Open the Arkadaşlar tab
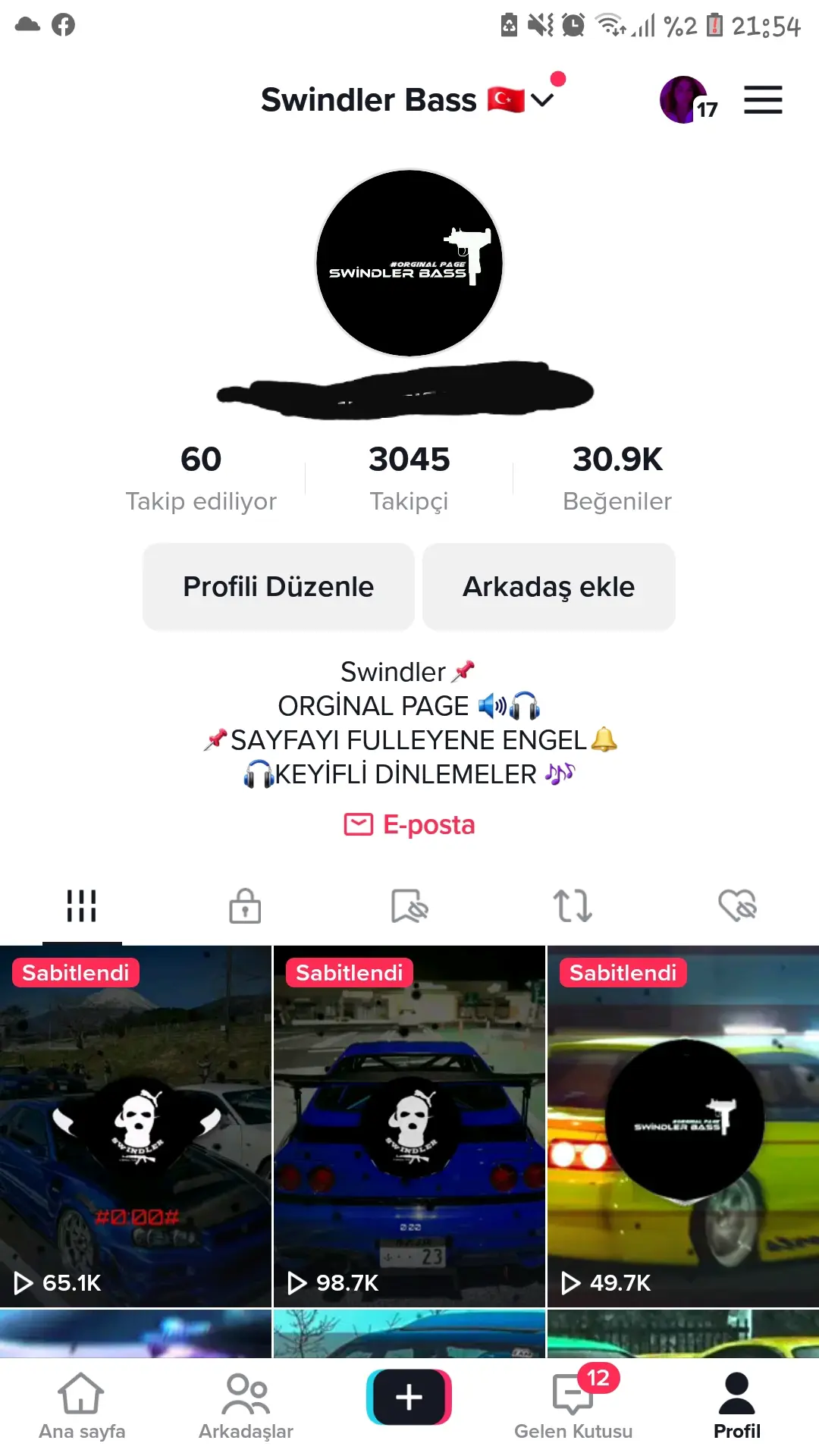This screenshot has height=1456, width=819. [246, 1405]
